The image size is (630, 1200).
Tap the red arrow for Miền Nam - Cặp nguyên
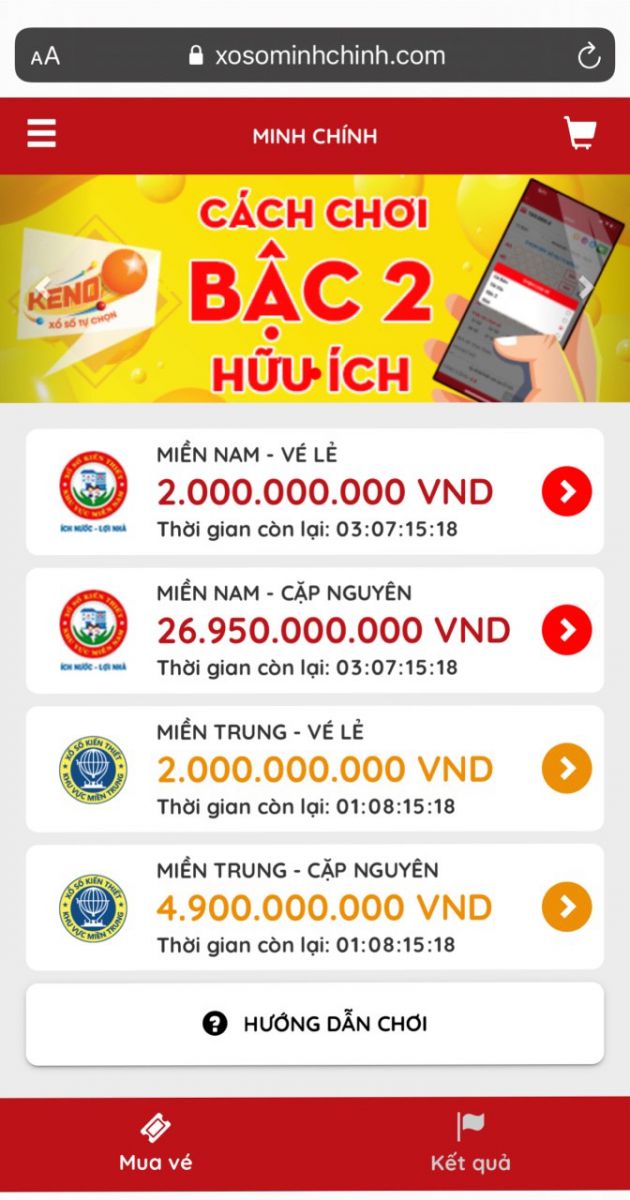(567, 630)
